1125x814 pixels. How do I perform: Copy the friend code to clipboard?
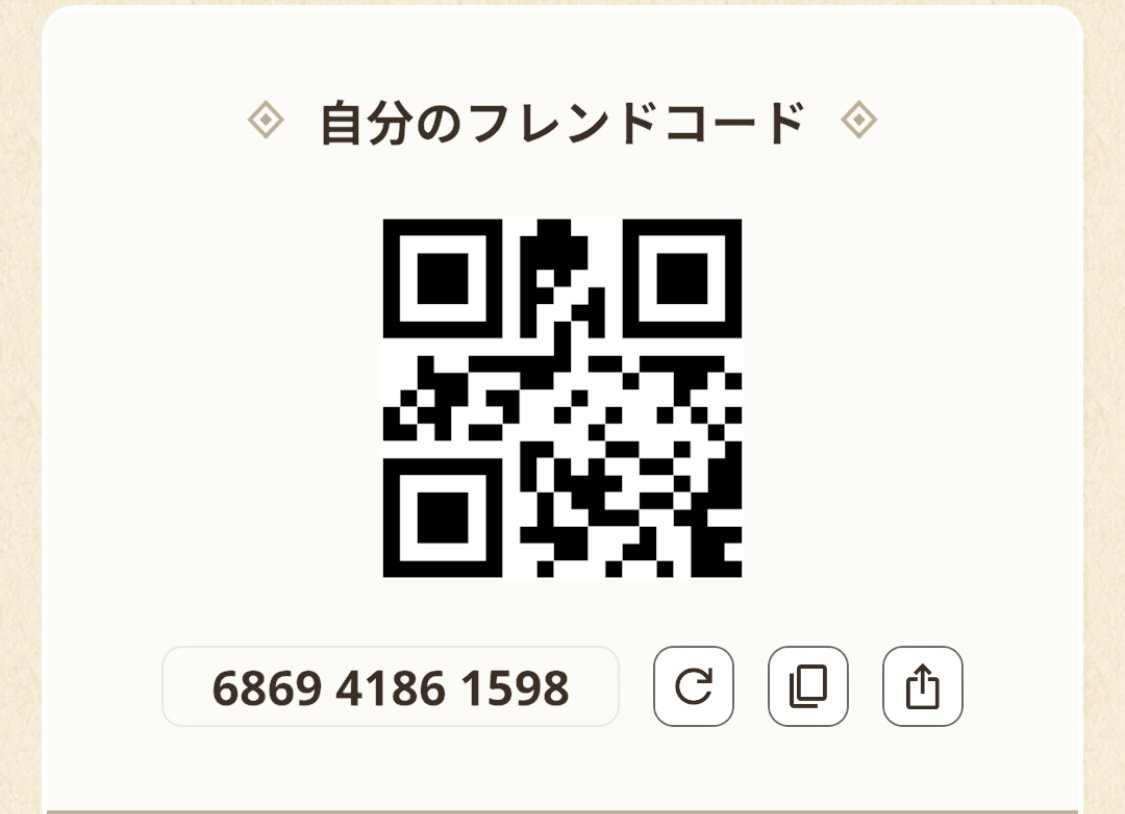tap(808, 686)
